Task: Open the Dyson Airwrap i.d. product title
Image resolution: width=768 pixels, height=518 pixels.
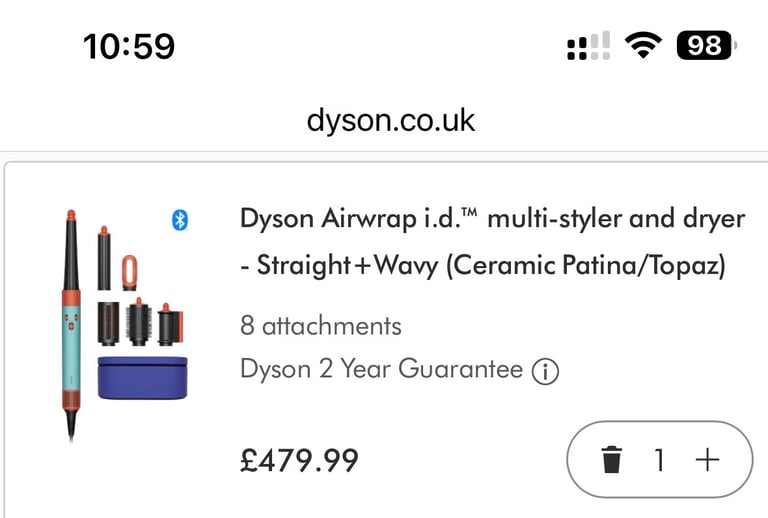Action: (x=492, y=242)
